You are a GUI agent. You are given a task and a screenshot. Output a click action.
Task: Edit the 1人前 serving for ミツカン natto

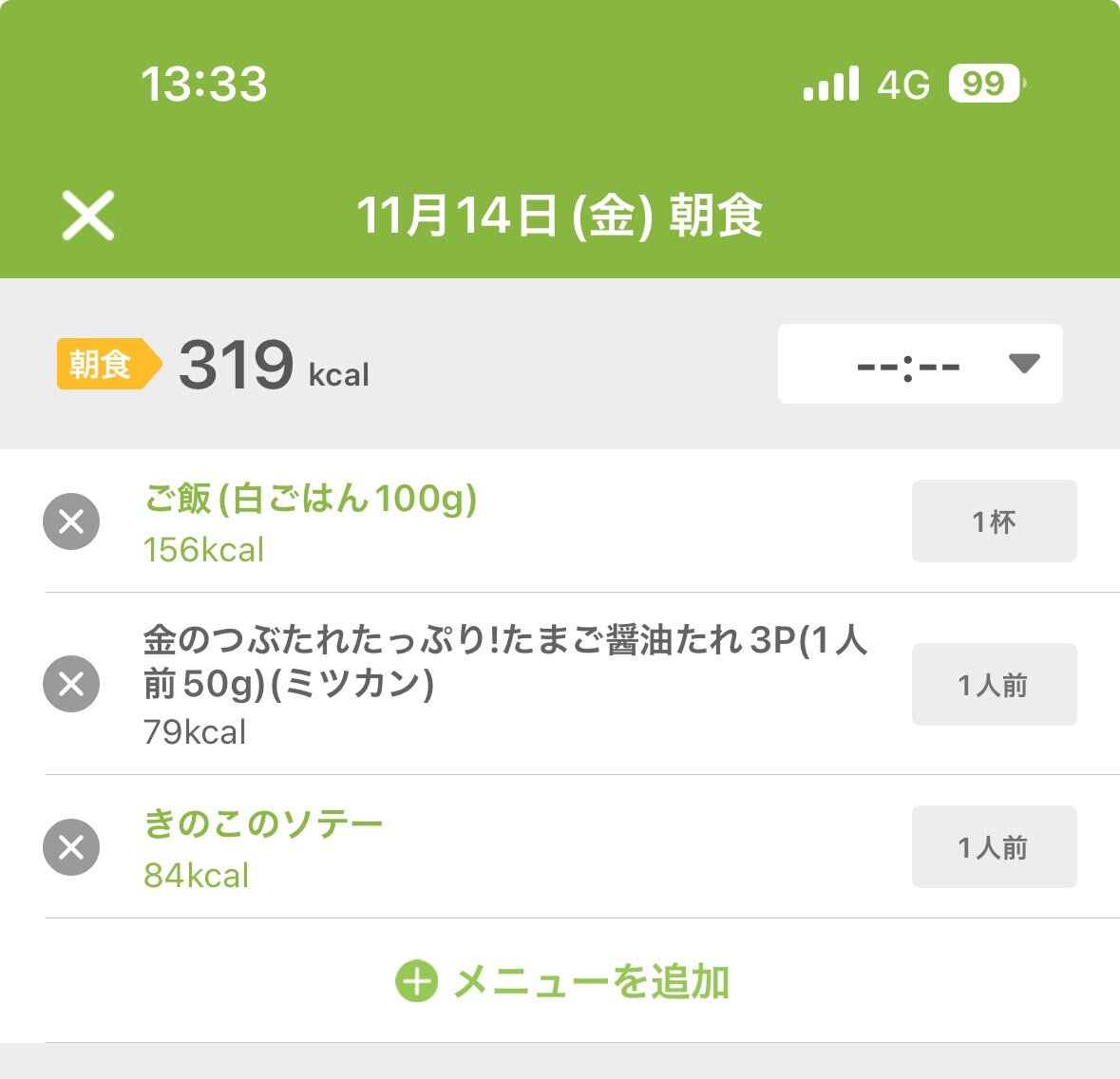994,685
